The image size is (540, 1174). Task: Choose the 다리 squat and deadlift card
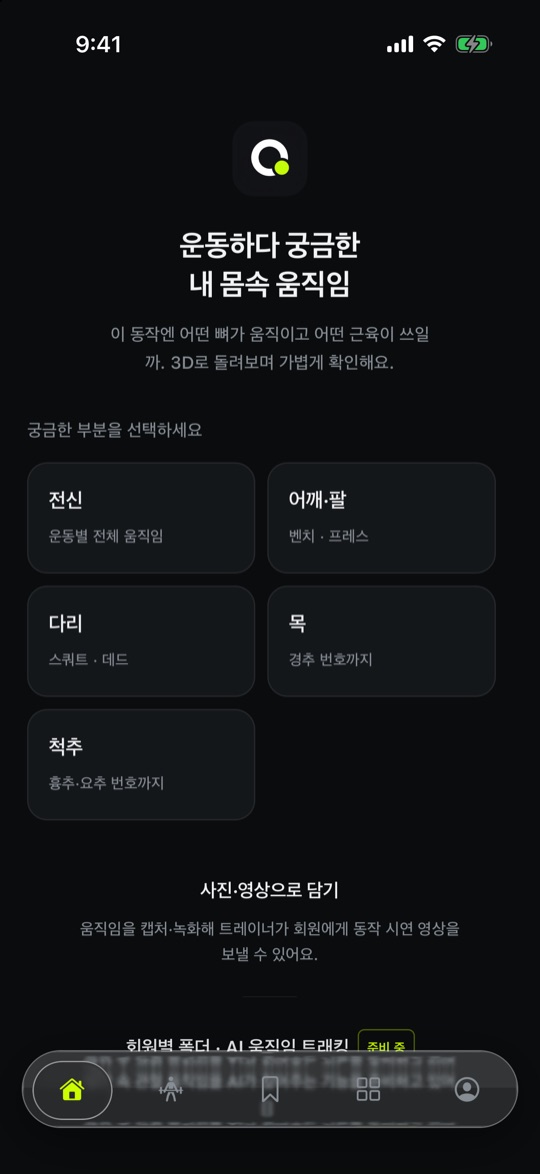[x=141, y=642]
